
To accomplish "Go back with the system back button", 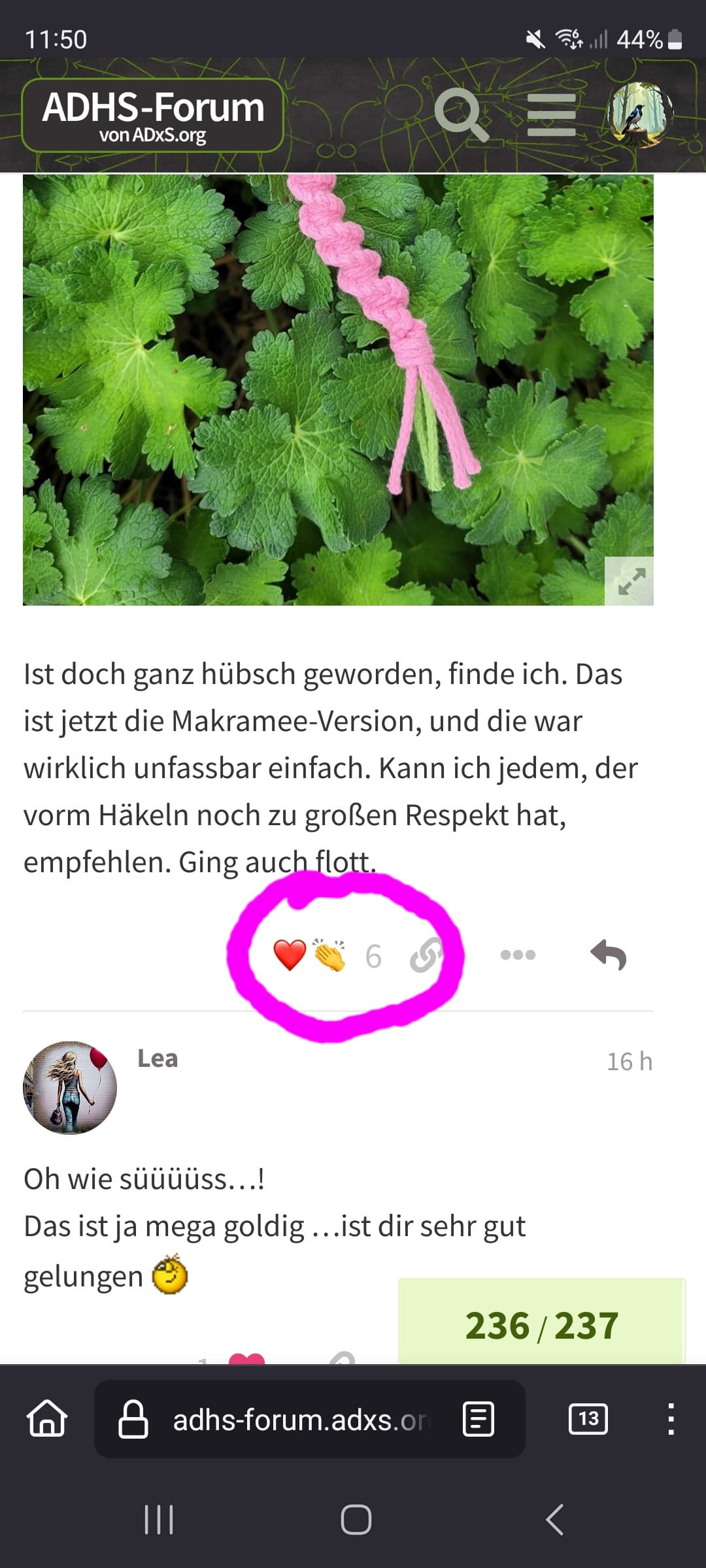I will (x=554, y=1519).
